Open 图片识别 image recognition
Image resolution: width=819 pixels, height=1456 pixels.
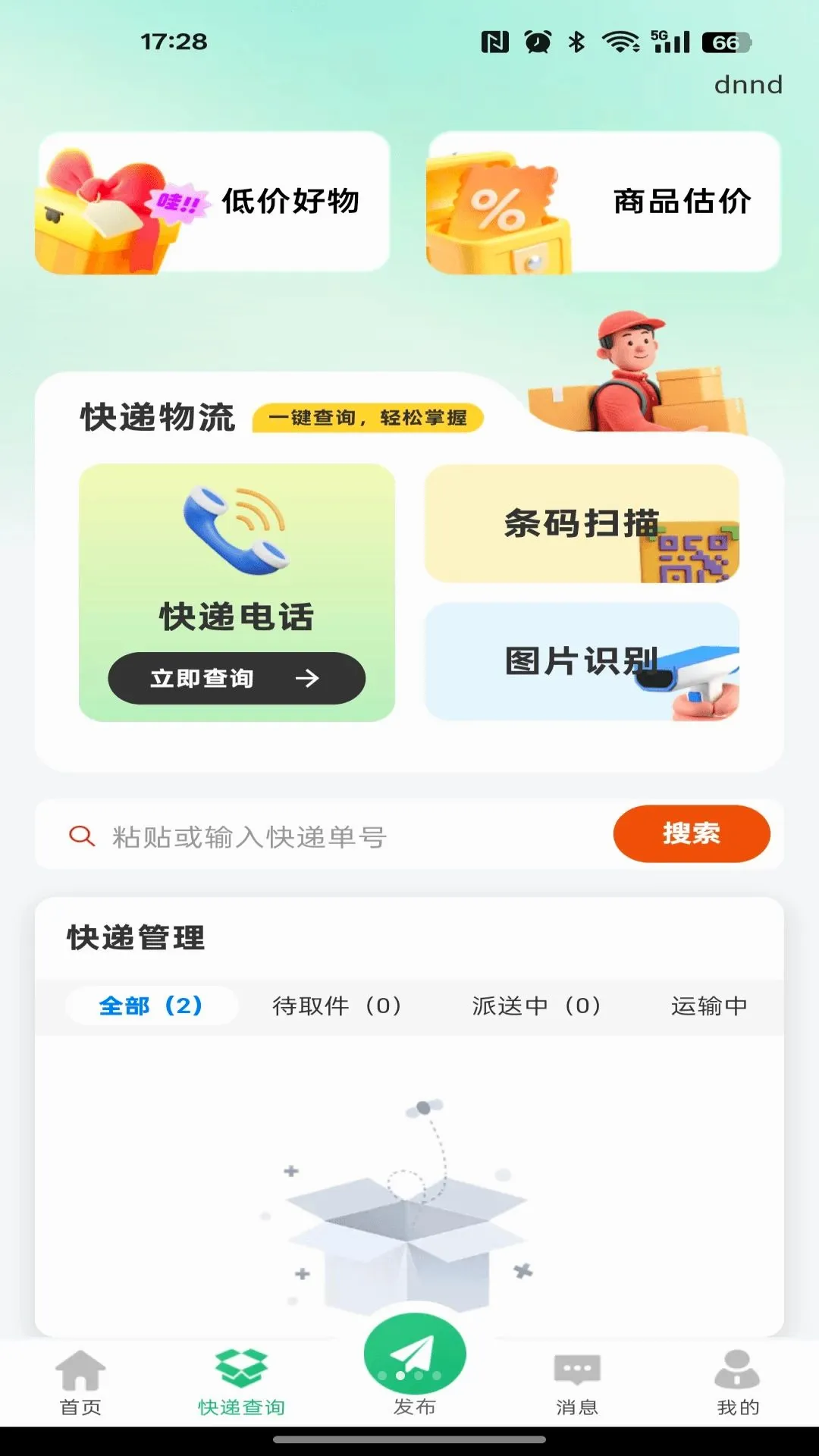(x=582, y=661)
